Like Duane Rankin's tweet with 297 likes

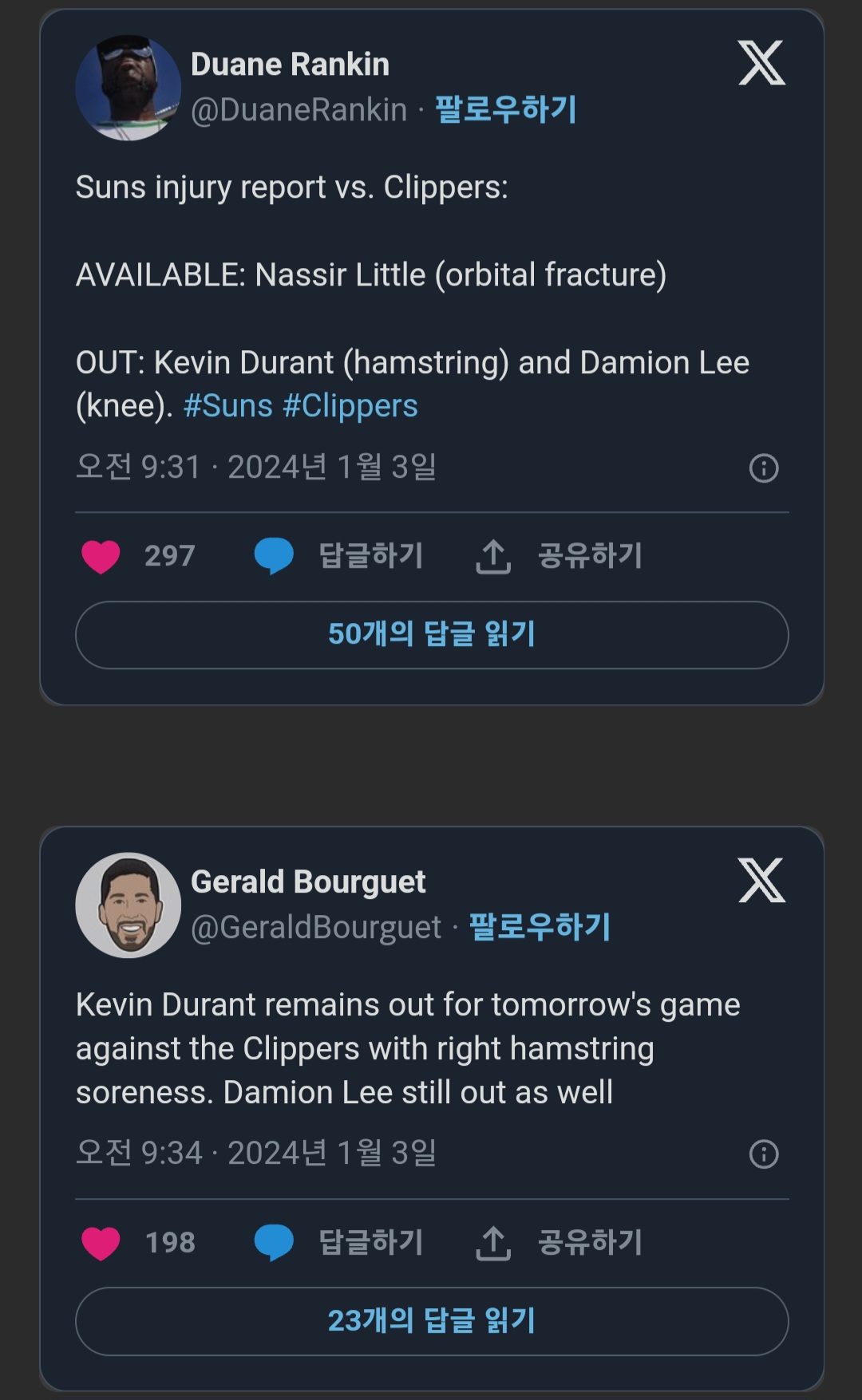click(x=101, y=556)
